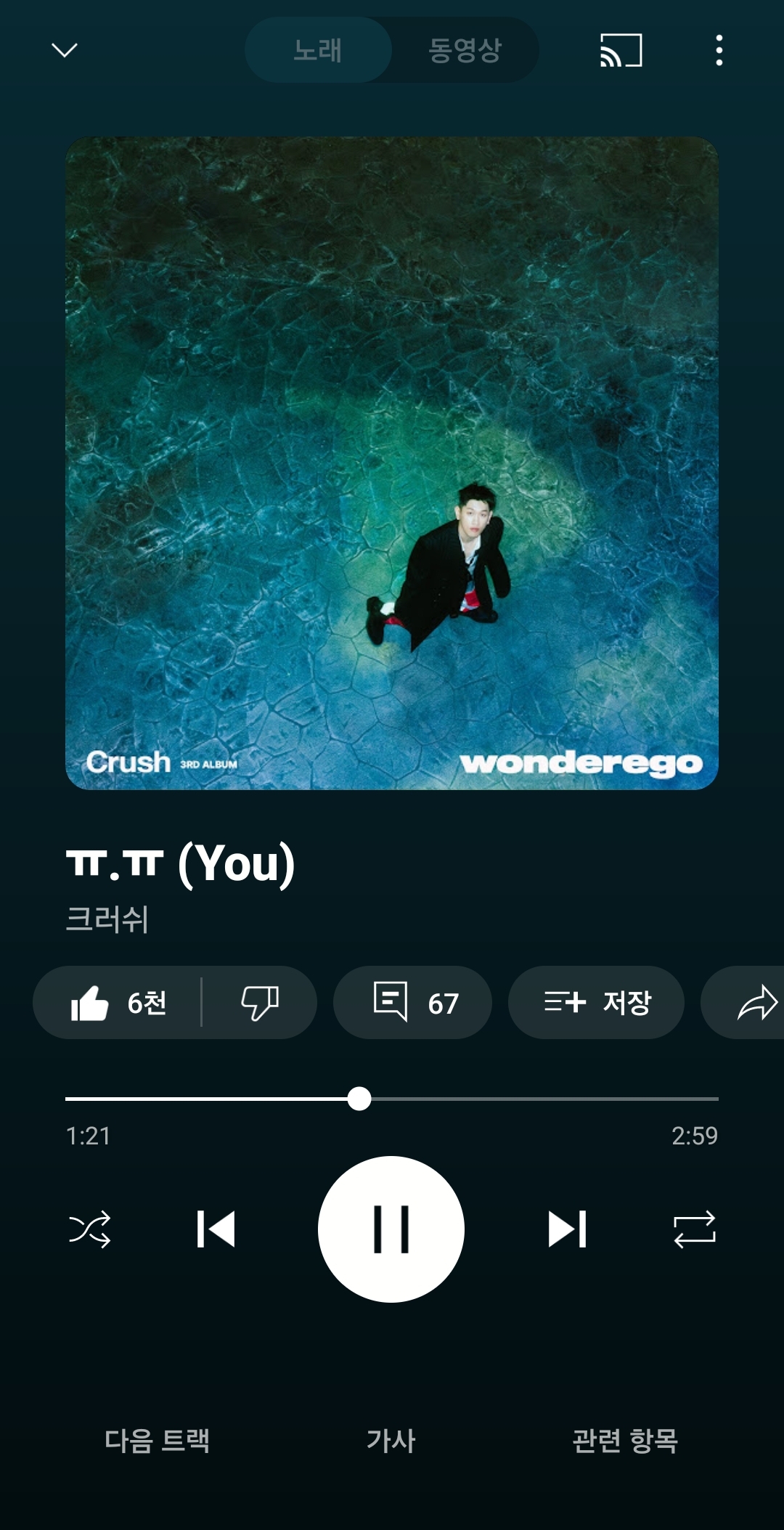784x1530 pixels.
Task: Share this track using the arrow button
Action: [x=755, y=1003]
